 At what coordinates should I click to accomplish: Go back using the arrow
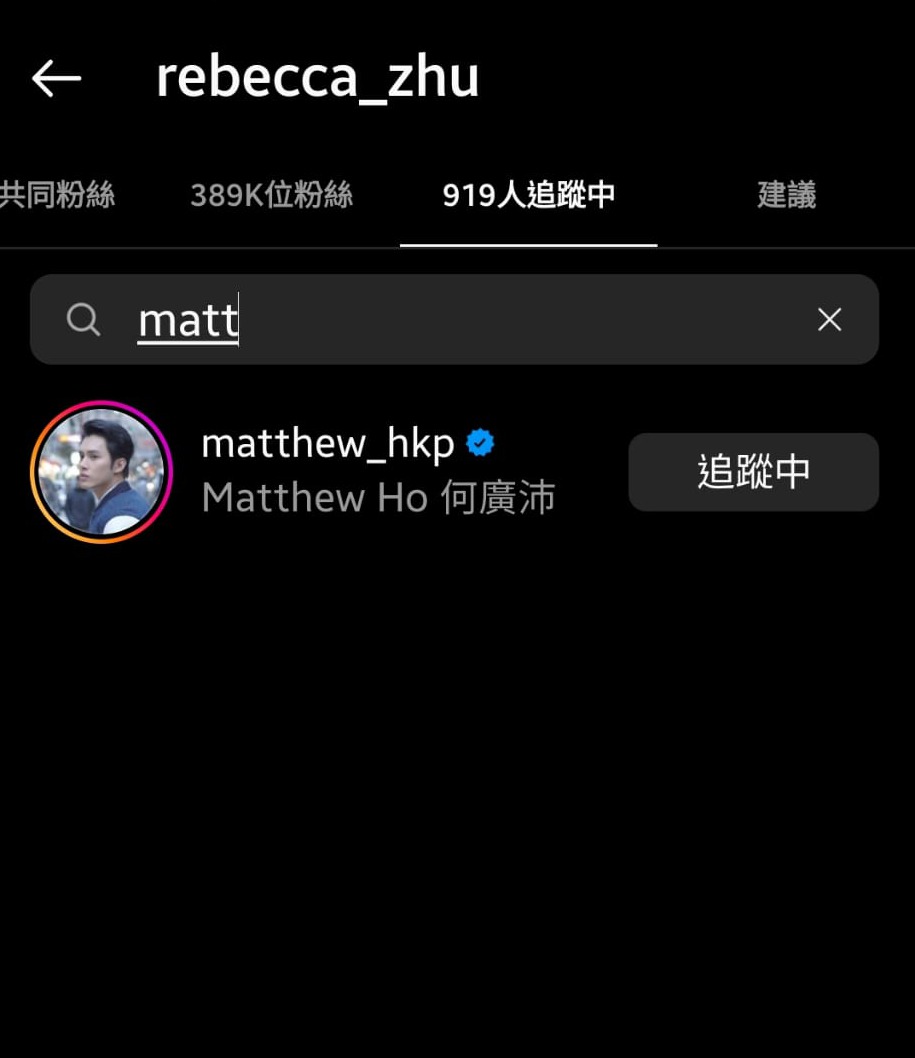(x=56, y=78)
